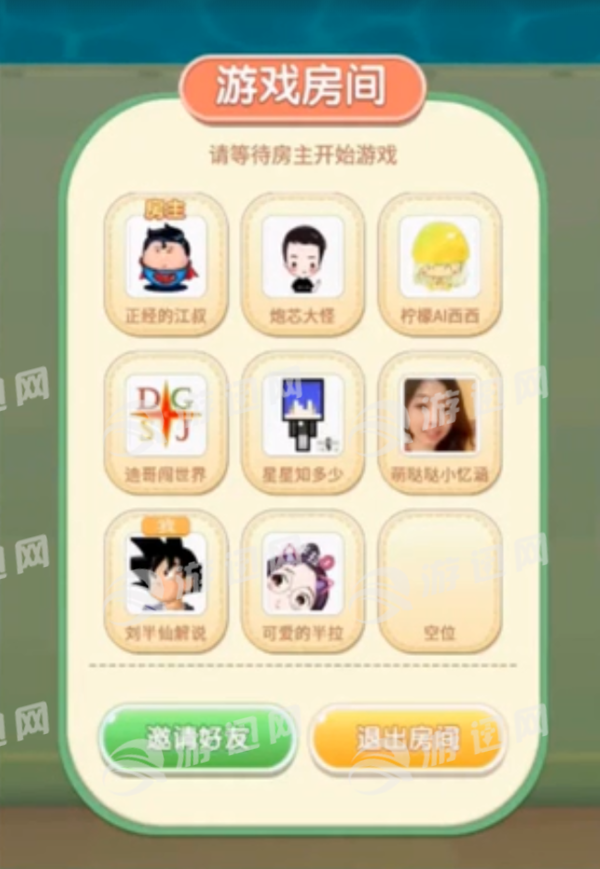Open 迪哥闯世界 player slot
Image resolution: width=600 pixels, height=869 pixels.
point(166,422)
